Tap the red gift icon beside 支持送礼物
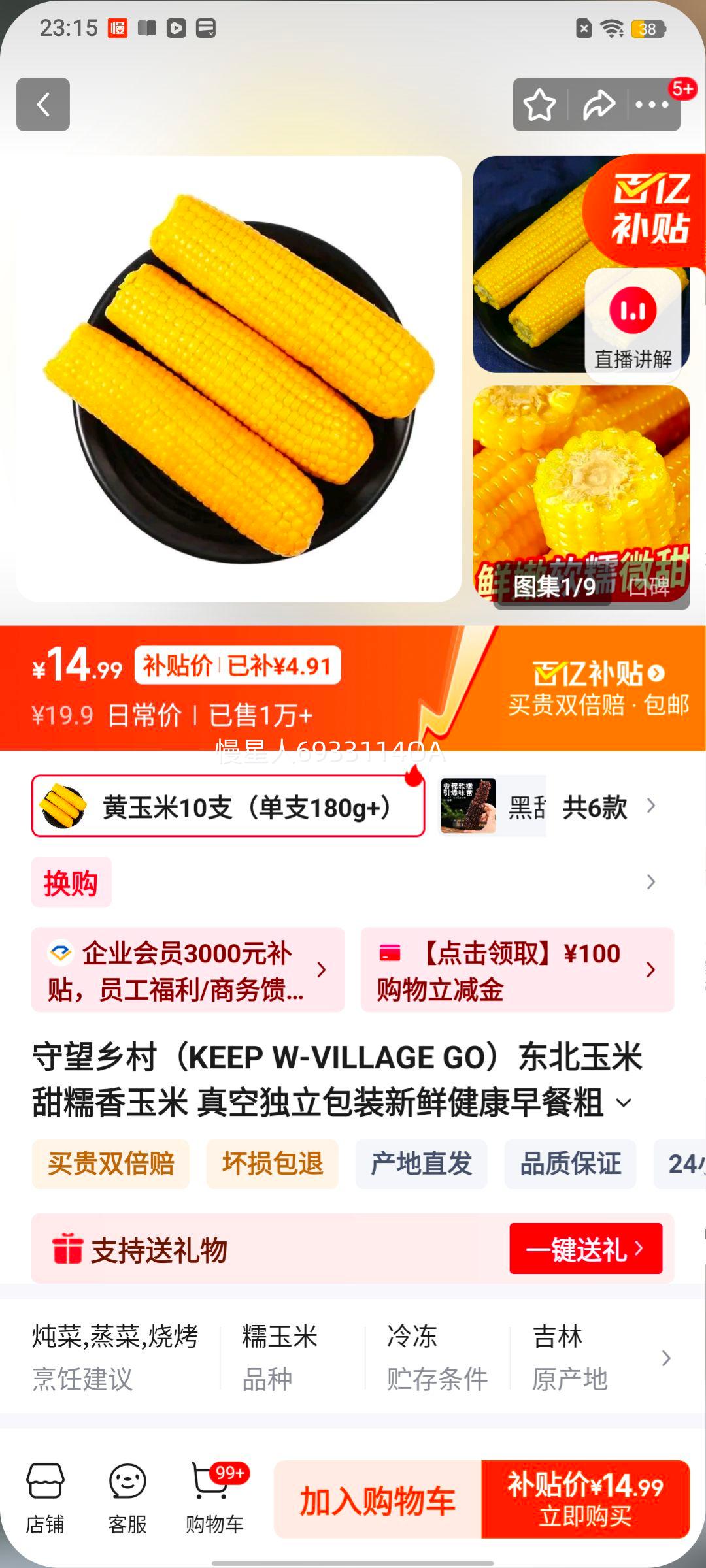 tap(67, 1250)
